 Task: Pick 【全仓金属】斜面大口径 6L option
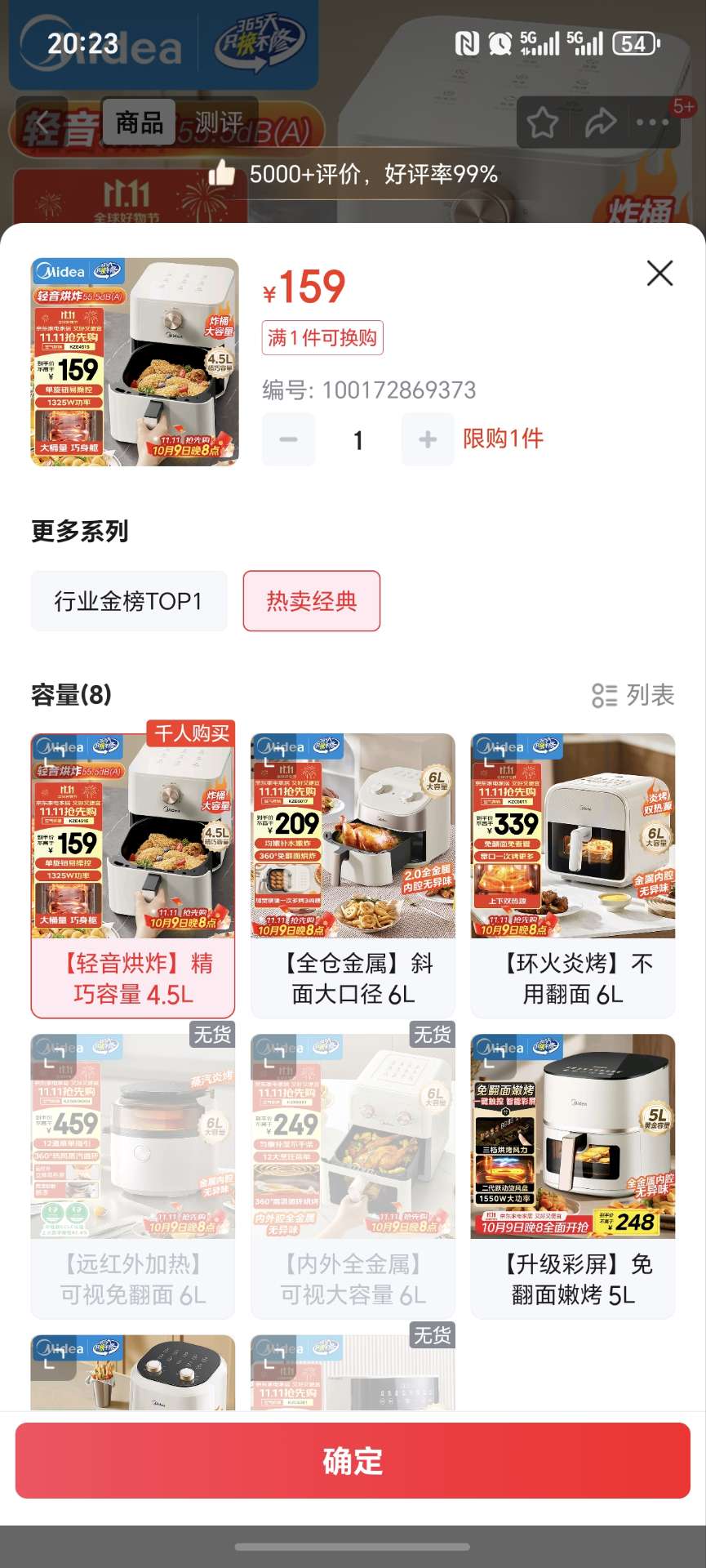(353, 875)
